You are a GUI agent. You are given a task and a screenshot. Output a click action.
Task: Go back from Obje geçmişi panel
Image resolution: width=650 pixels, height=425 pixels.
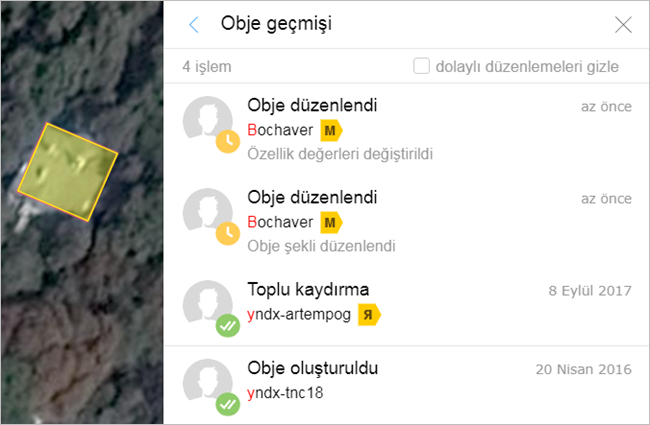pos(194,24)
